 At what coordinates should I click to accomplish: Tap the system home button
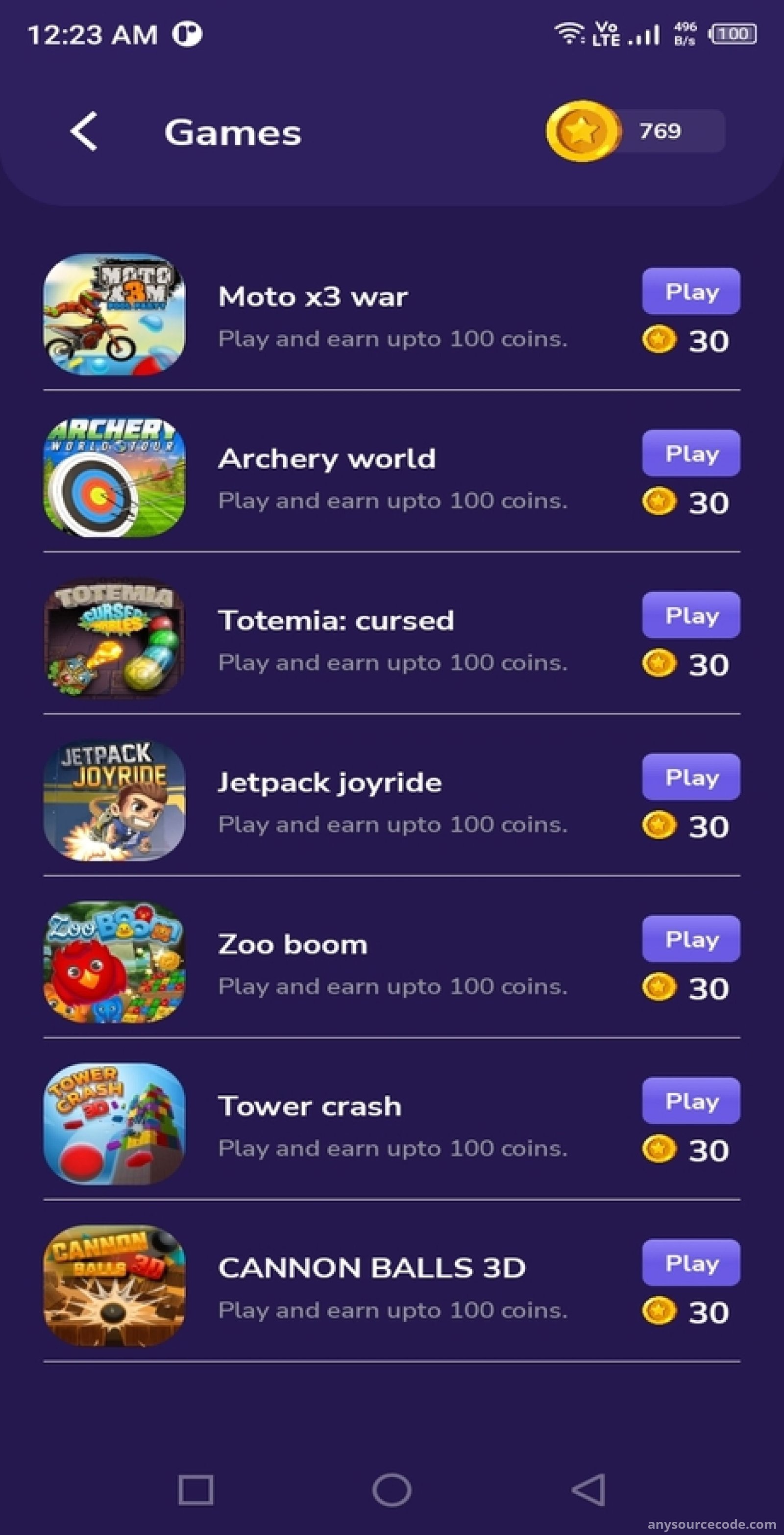coord(392,1490)
